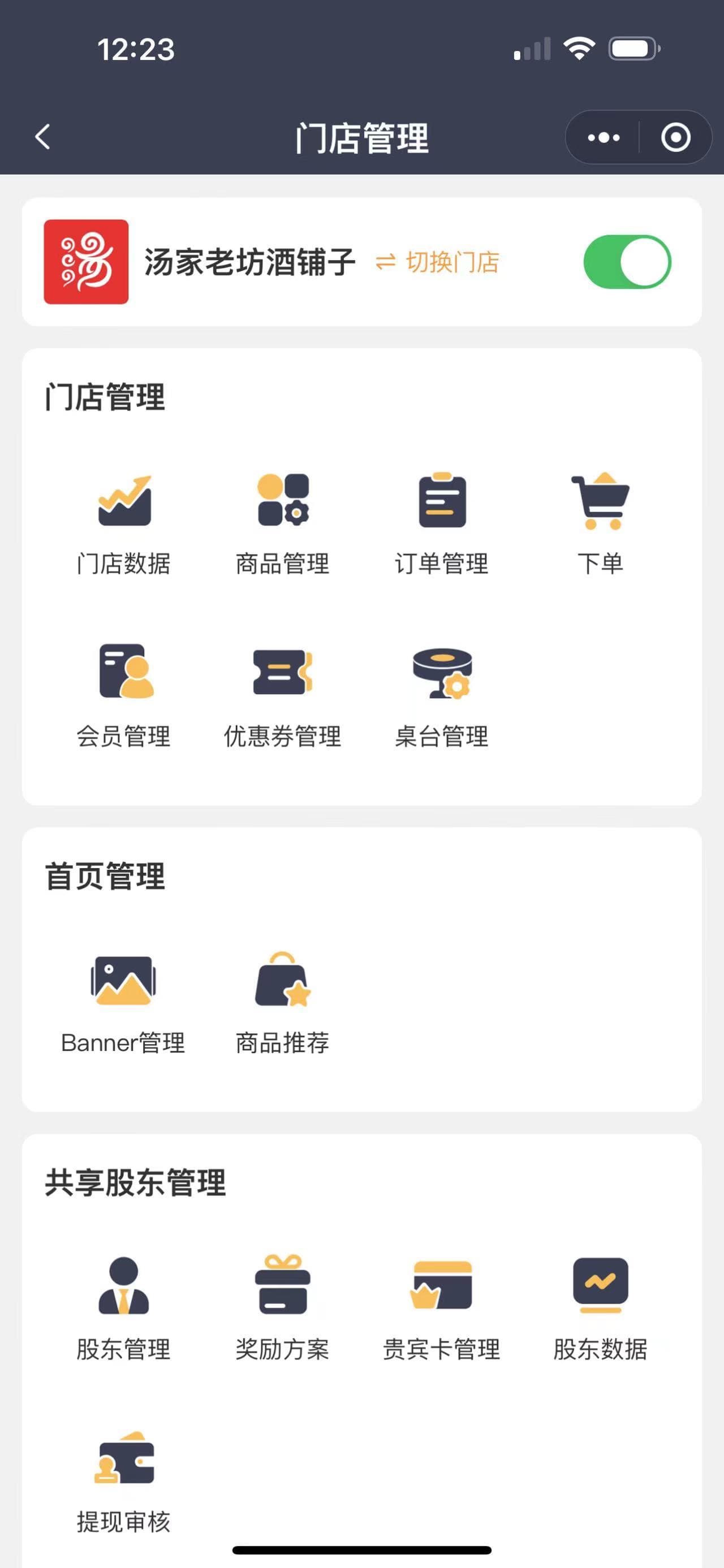Toggle the store status switch off
724x1568 pixels.
[x=627, y=262]
